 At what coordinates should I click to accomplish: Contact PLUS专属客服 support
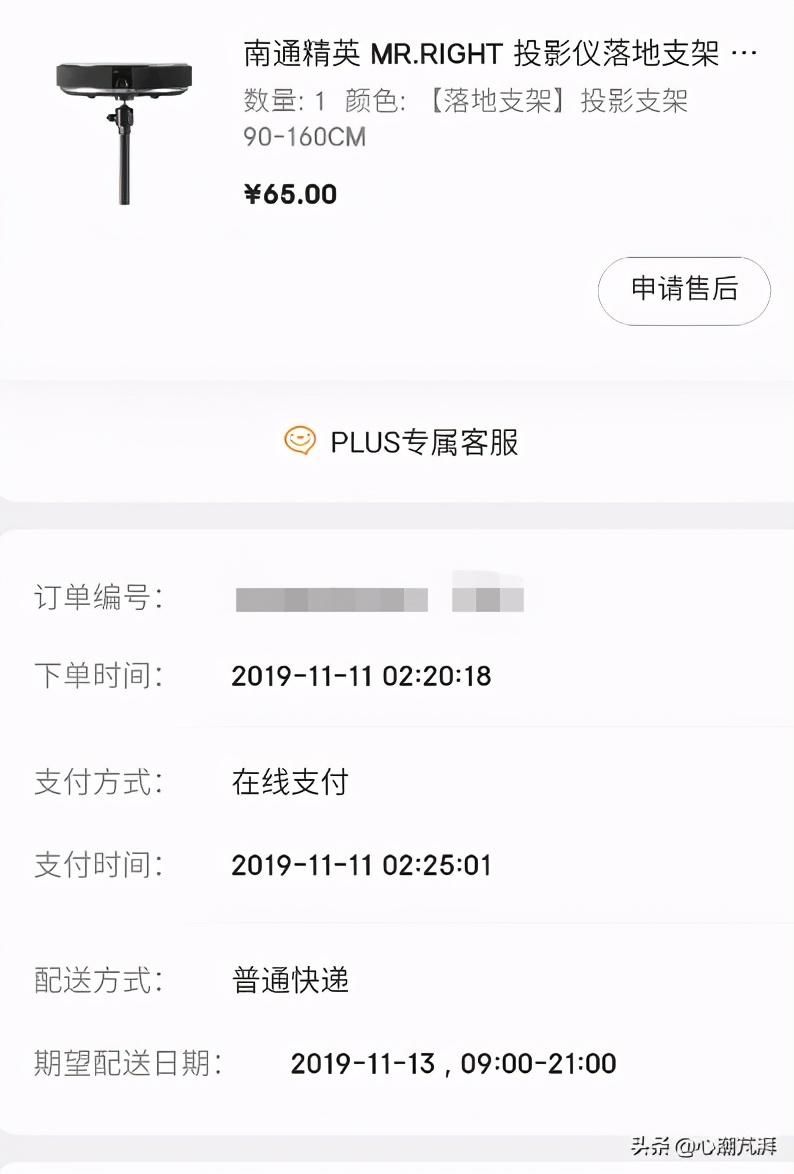402,441
